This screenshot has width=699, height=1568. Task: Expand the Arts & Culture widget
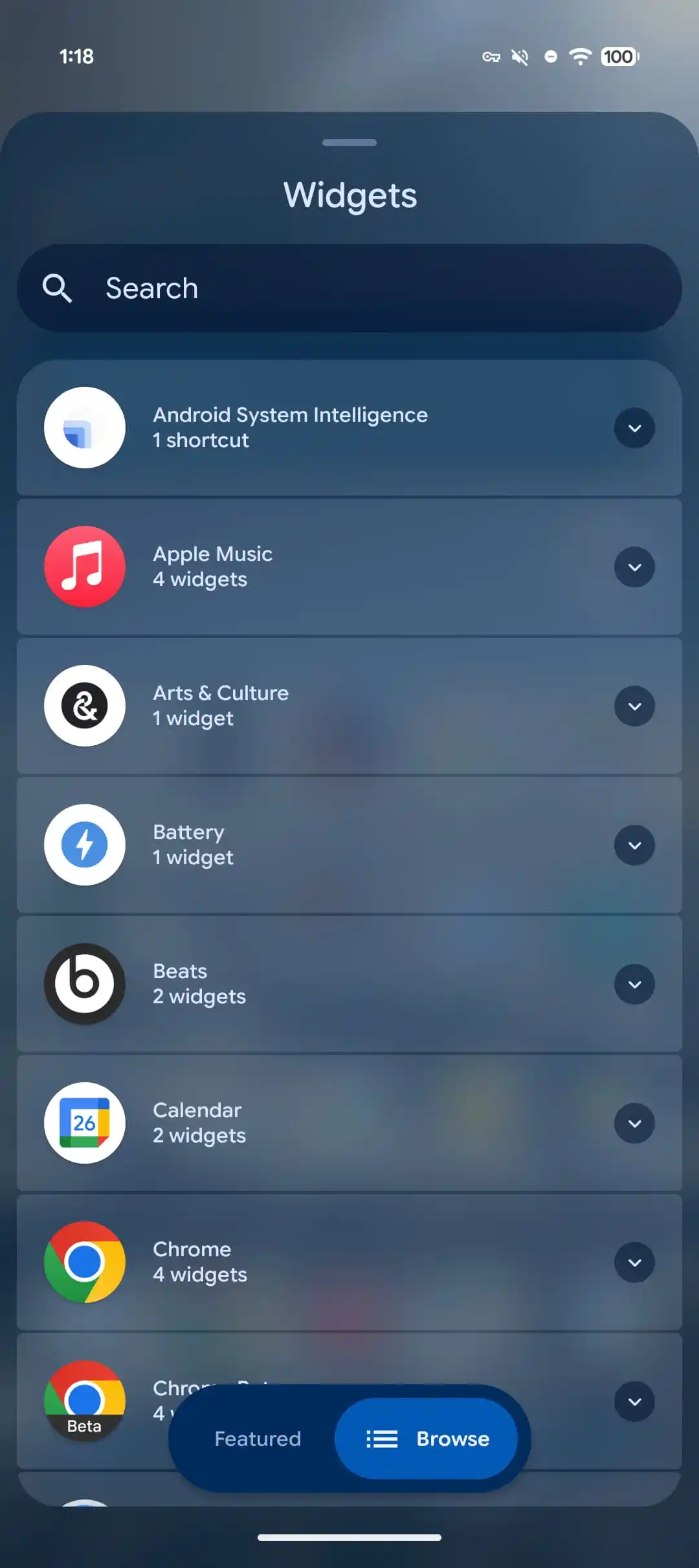[634, 706]
